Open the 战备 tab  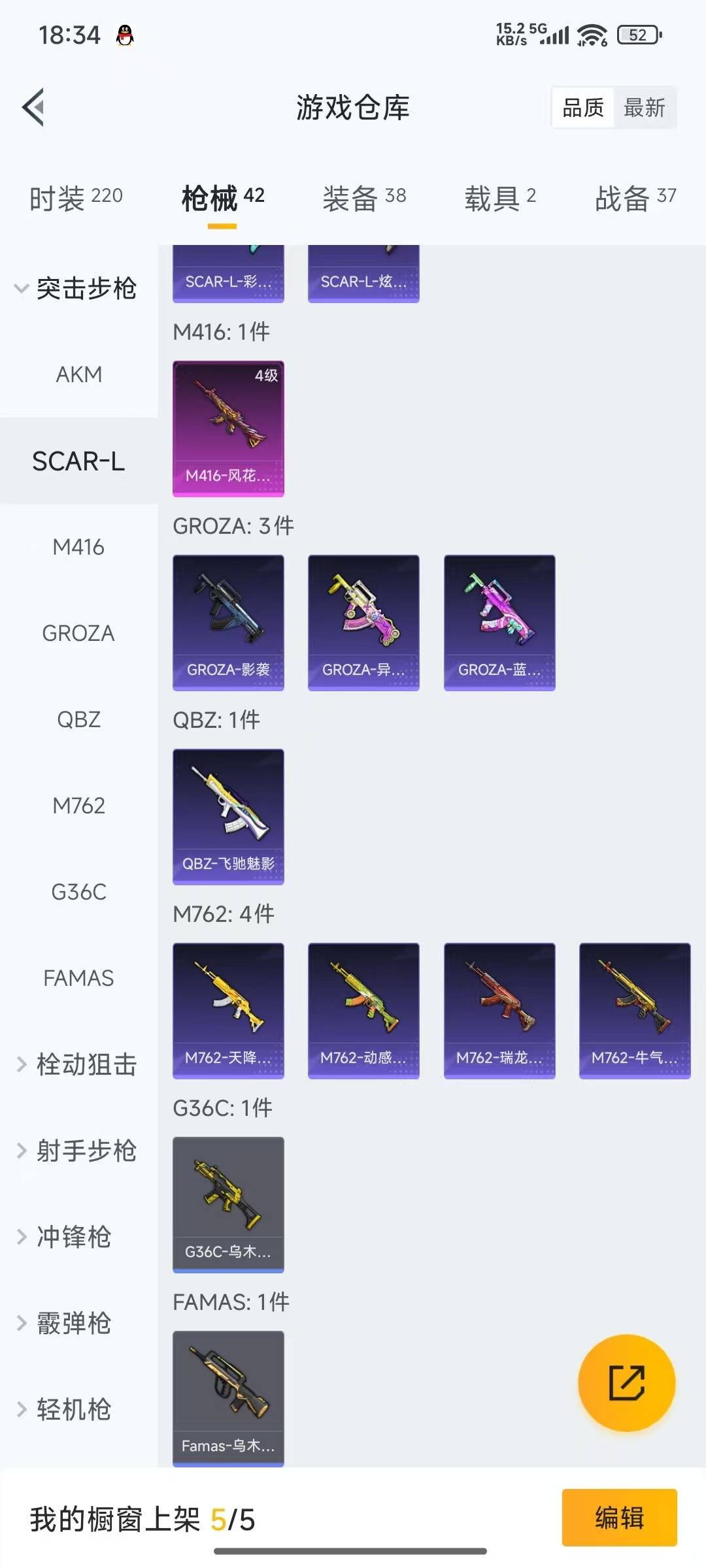point(635,198)
